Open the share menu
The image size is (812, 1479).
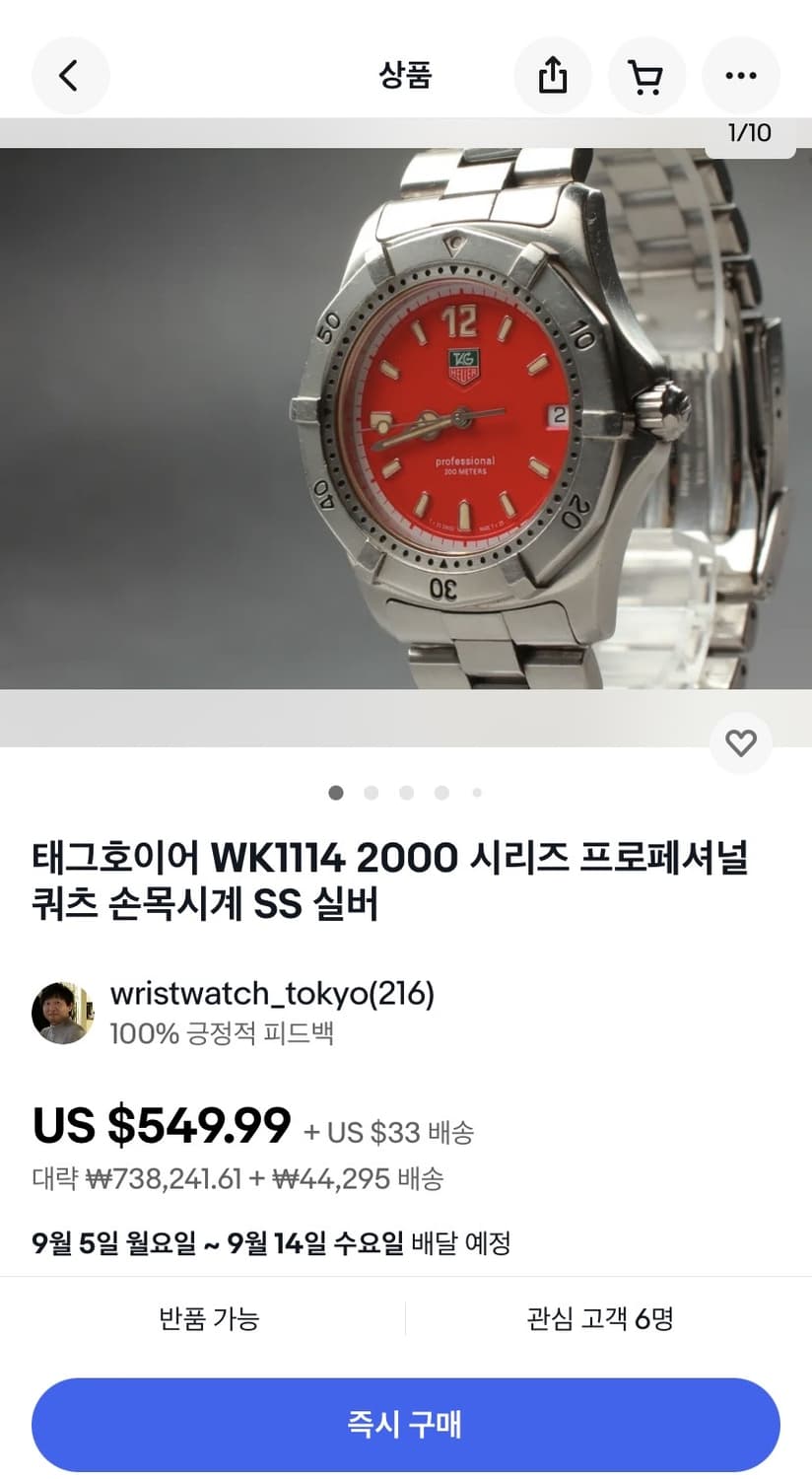tap(553, 75)
